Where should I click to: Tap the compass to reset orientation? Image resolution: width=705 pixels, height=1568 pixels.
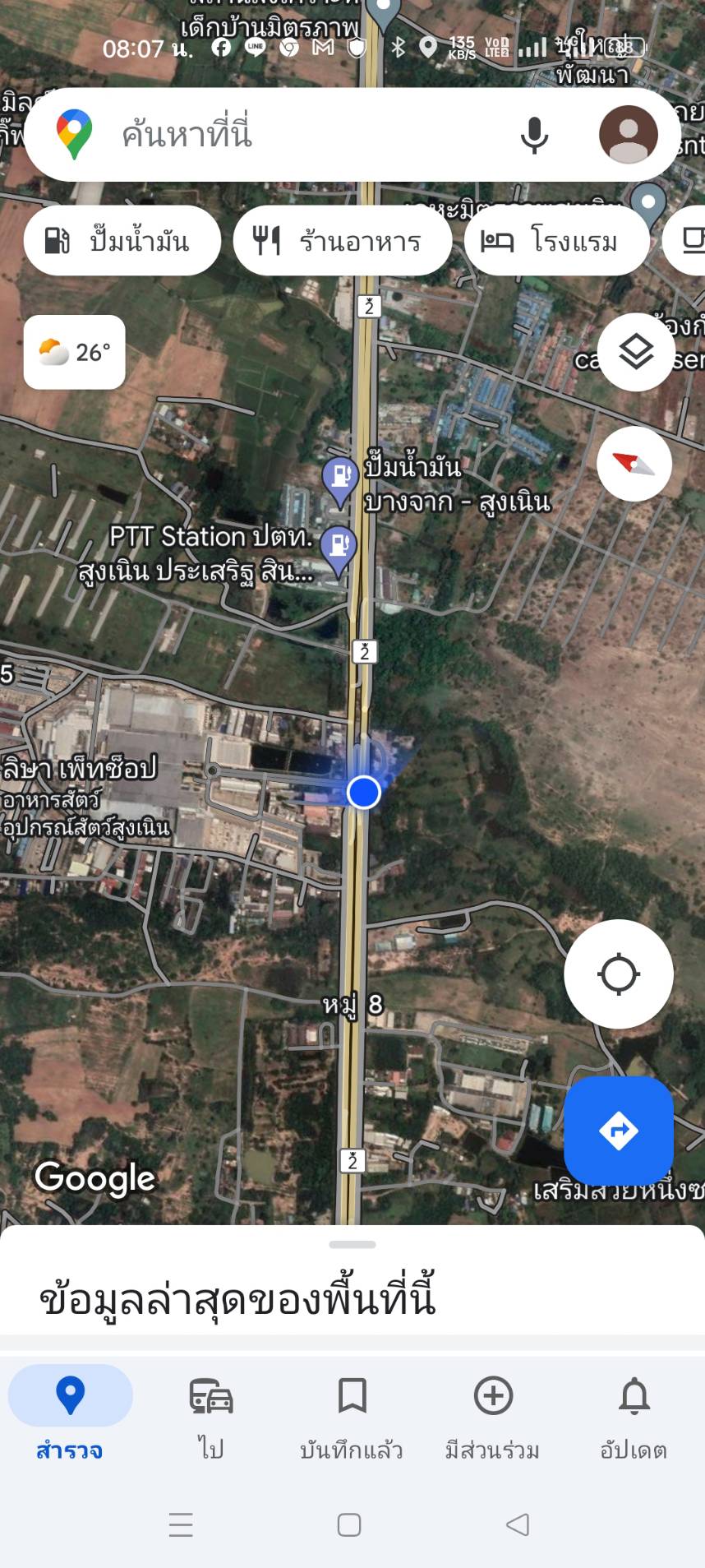pos(634,465)
